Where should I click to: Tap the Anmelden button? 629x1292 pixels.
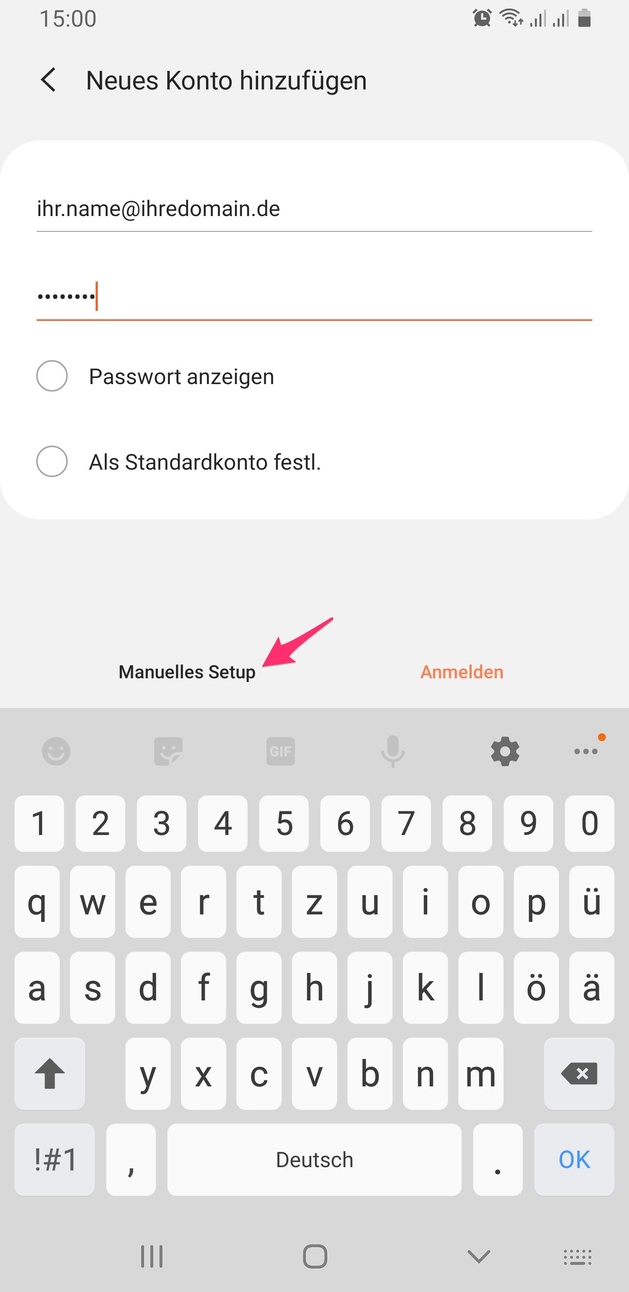461,672
